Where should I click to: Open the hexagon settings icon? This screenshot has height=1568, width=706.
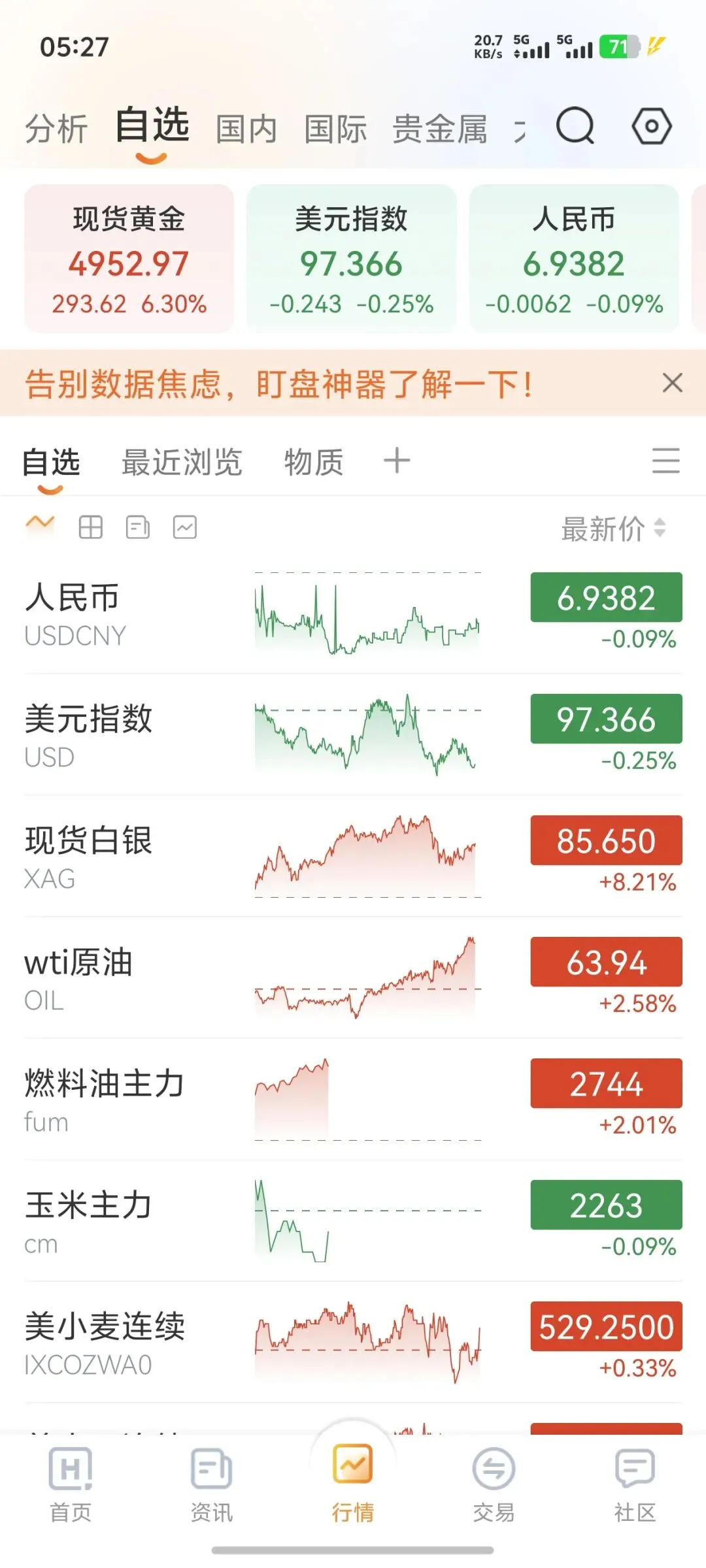tap(651, 125)
